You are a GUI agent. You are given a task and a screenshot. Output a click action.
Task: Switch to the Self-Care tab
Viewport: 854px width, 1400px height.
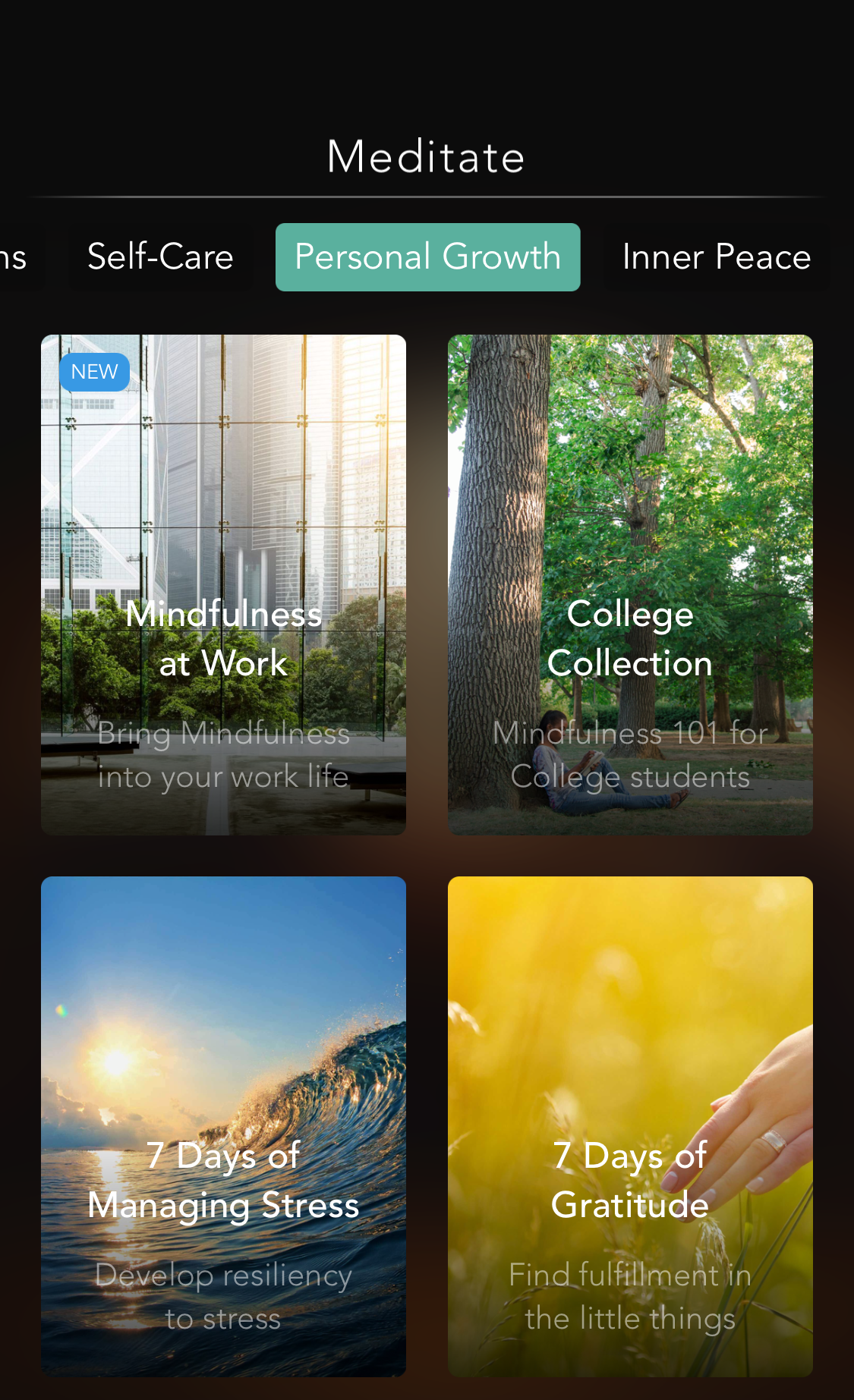[160, 257]
